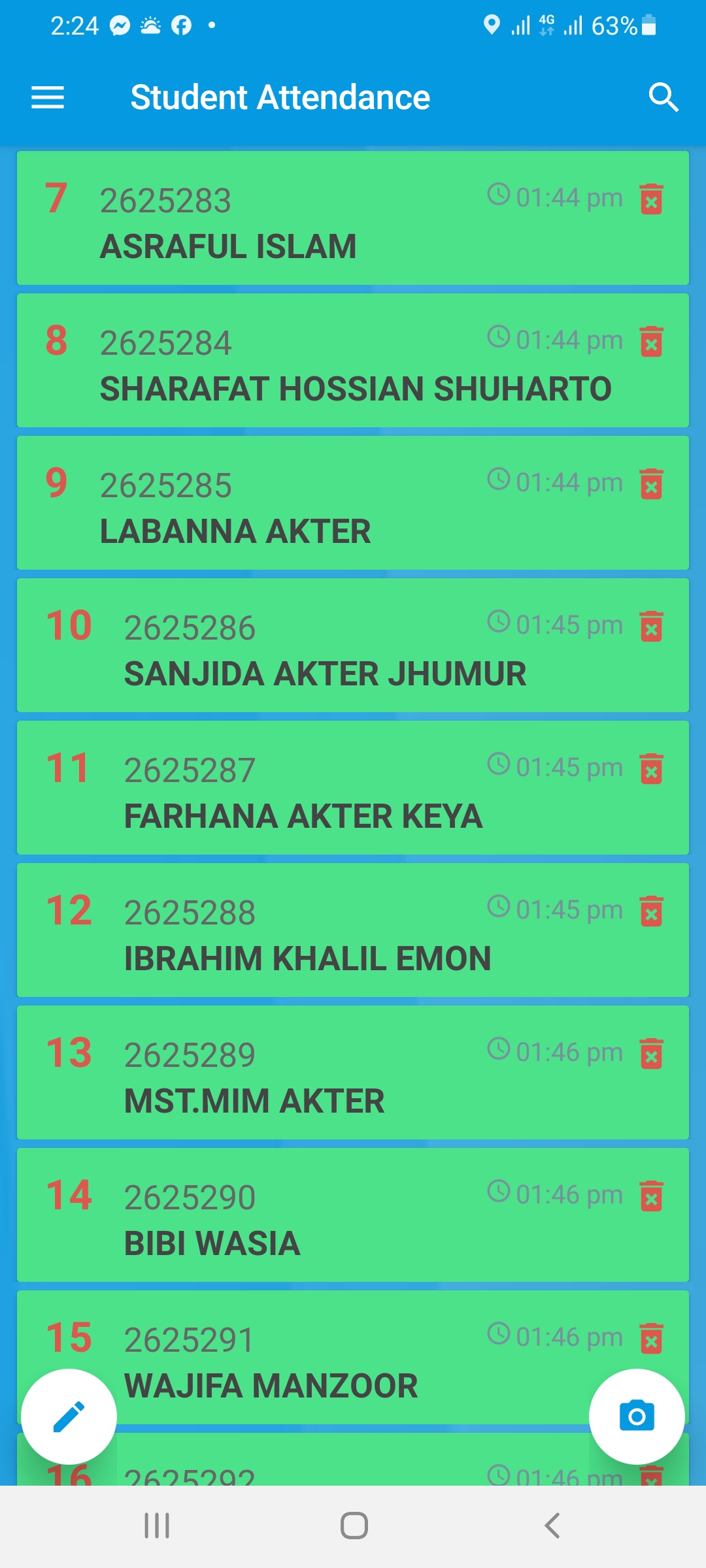
Task: Open recent apps from navigation bar
Action: pos(157,1526)
